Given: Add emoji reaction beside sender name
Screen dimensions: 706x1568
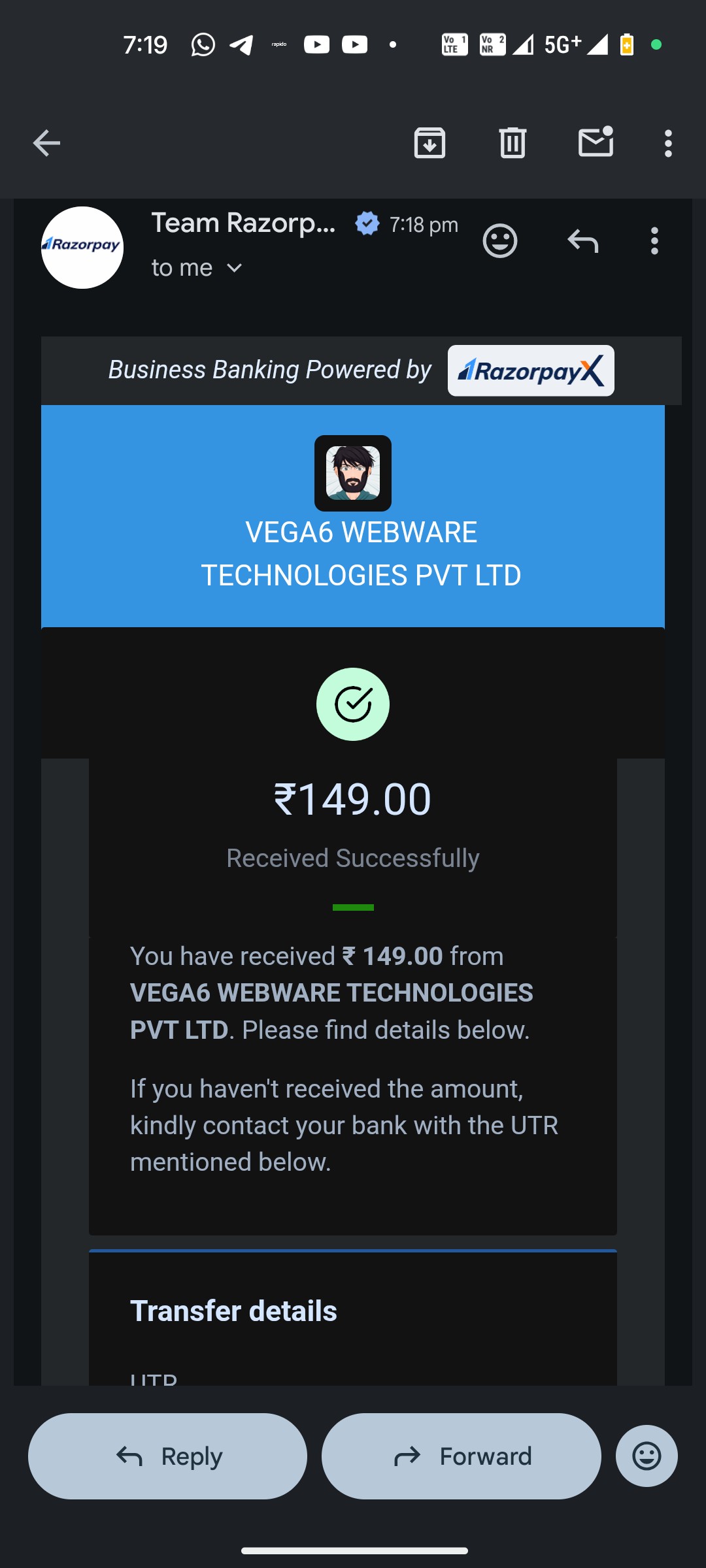Looking at the screenshot, I should coord(500,241).
